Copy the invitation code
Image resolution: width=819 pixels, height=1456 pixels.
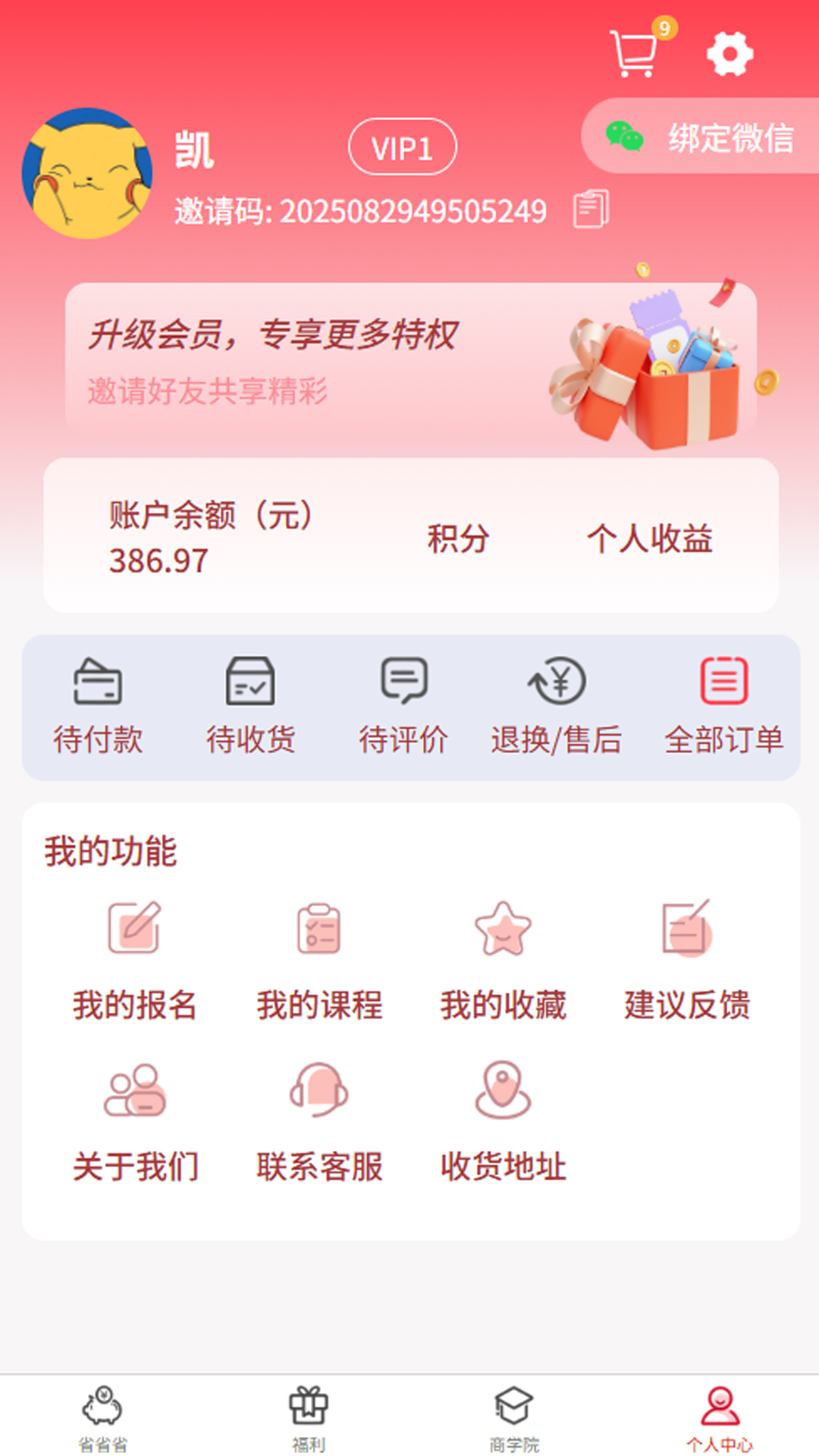(591, 209)
